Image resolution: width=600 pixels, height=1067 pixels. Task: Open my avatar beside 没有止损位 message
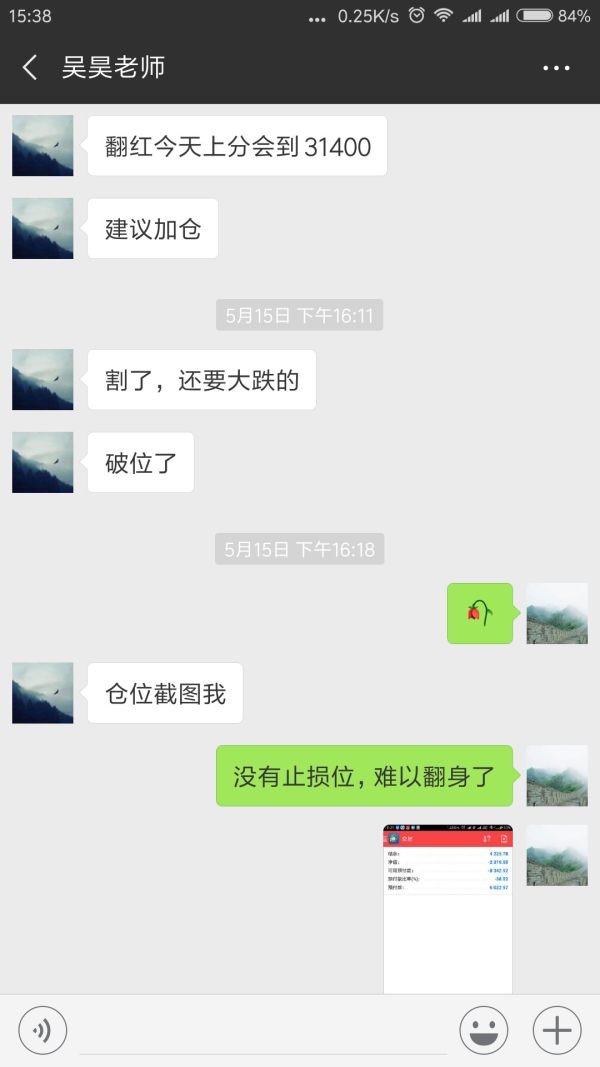(557, 775)
